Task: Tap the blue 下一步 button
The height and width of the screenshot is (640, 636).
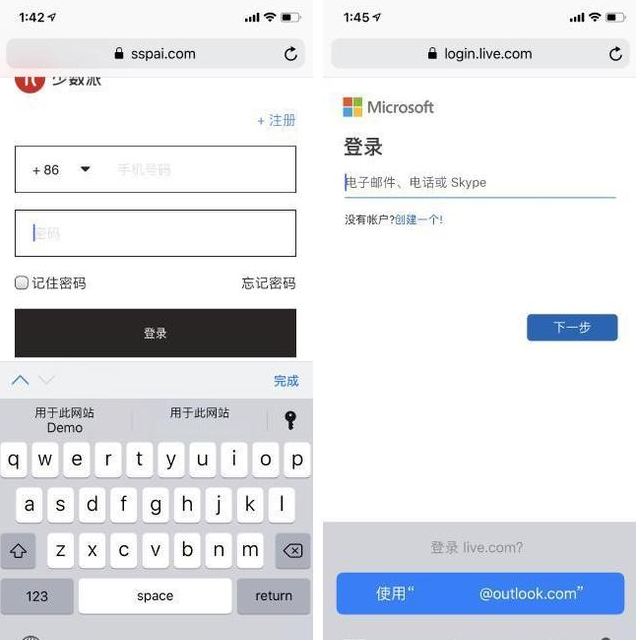Action: click(572, 327)
